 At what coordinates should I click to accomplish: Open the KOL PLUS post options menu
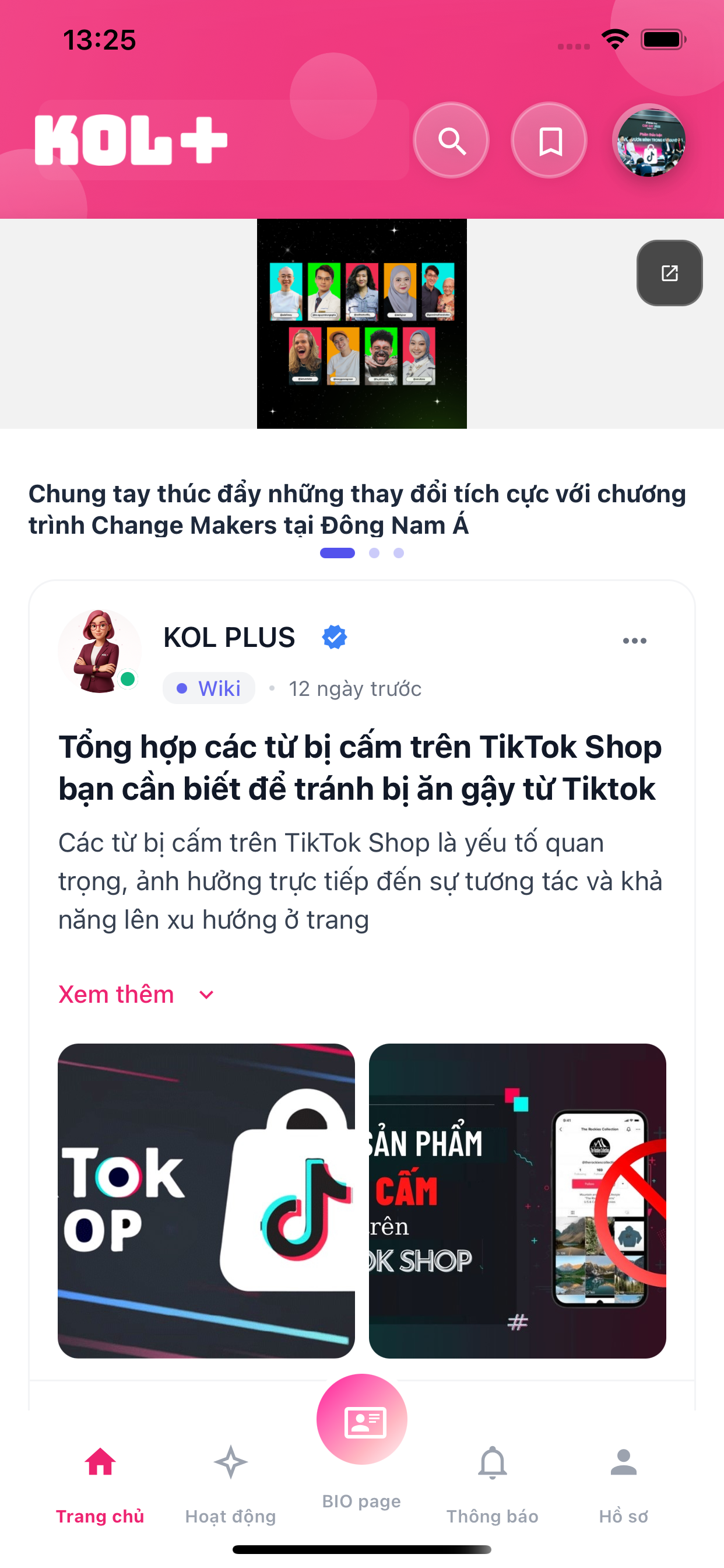635,640
